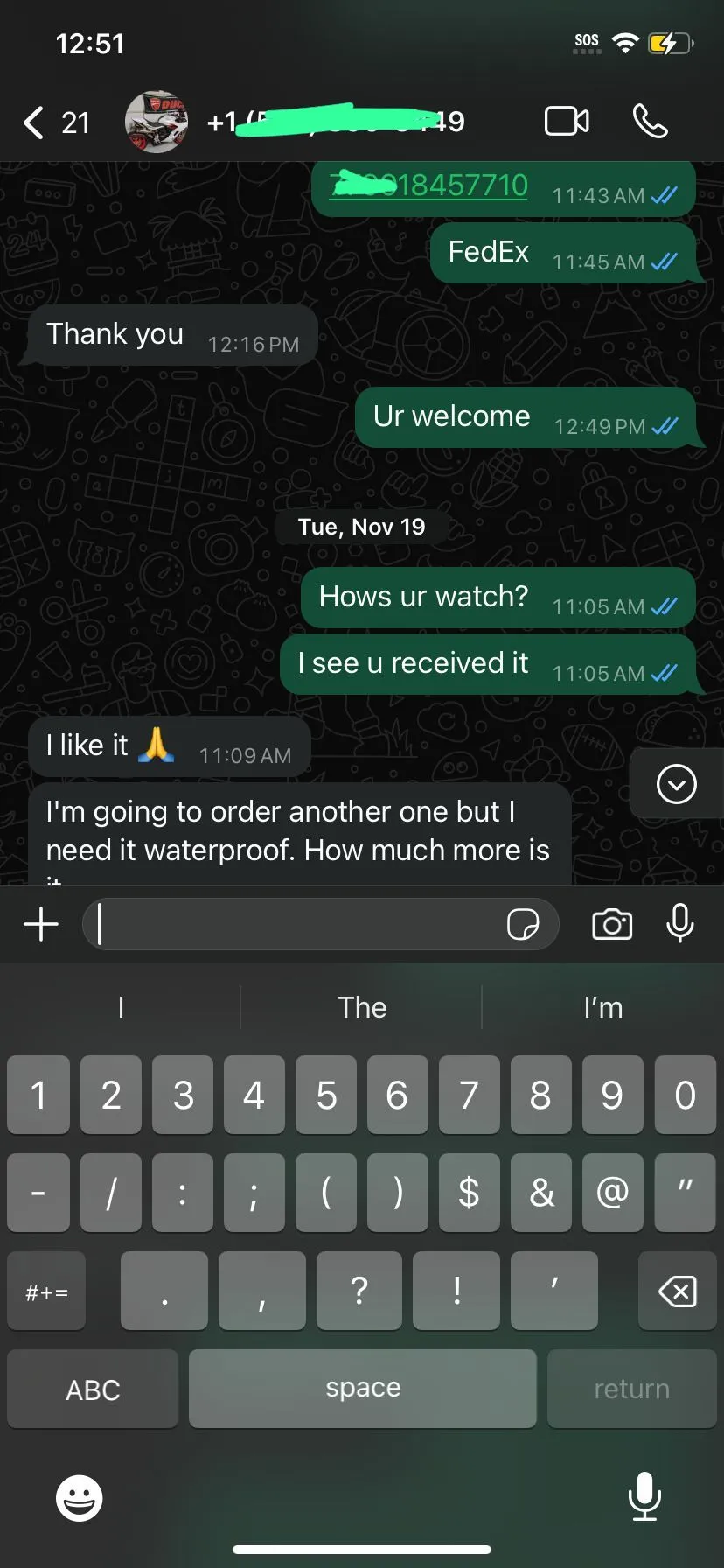724x1568 pixels.
Task: Start a voice call
Action: (x=650, y=121)
